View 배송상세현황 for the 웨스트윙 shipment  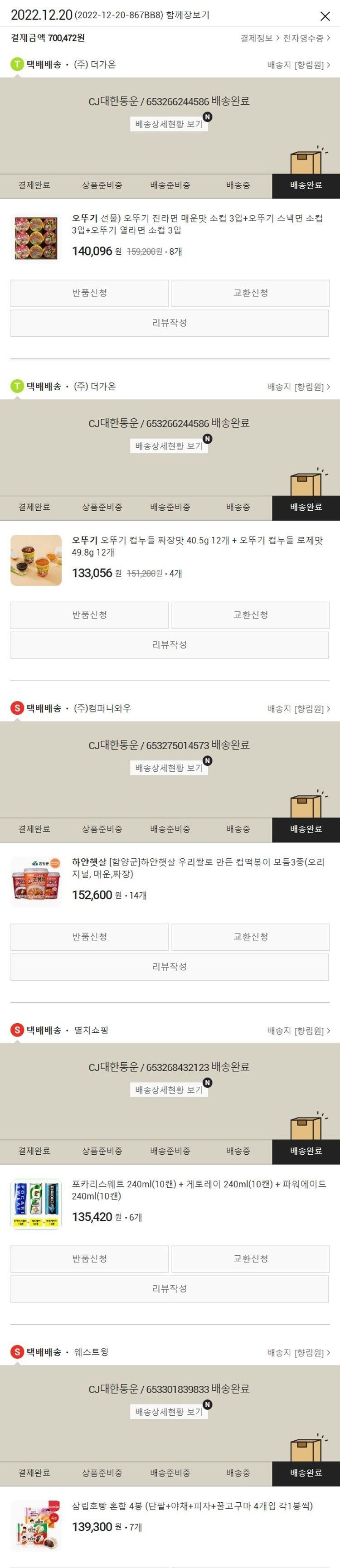pyautogui.click(x=169, y=1412)
